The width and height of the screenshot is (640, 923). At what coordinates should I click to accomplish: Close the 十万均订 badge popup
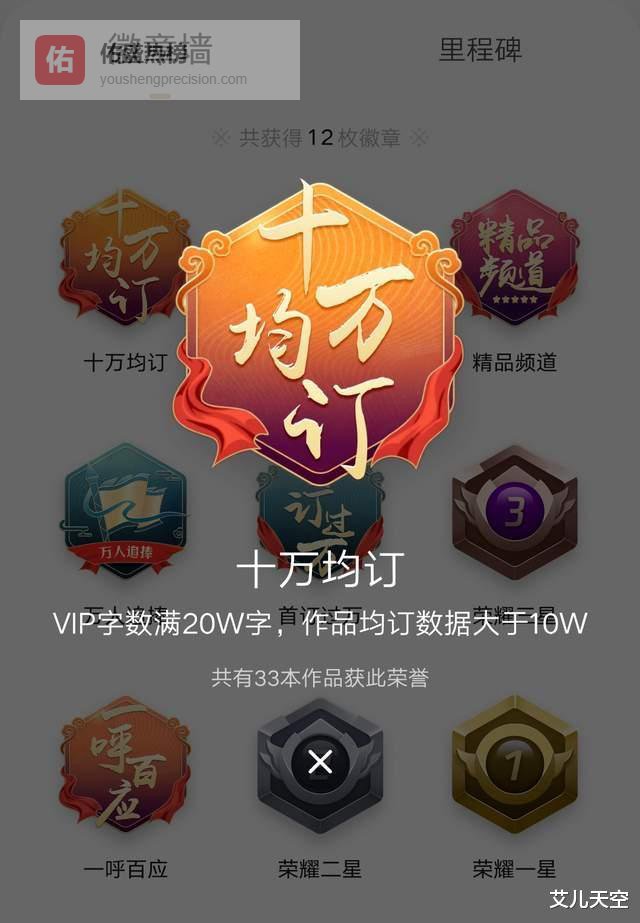(320, 763)
